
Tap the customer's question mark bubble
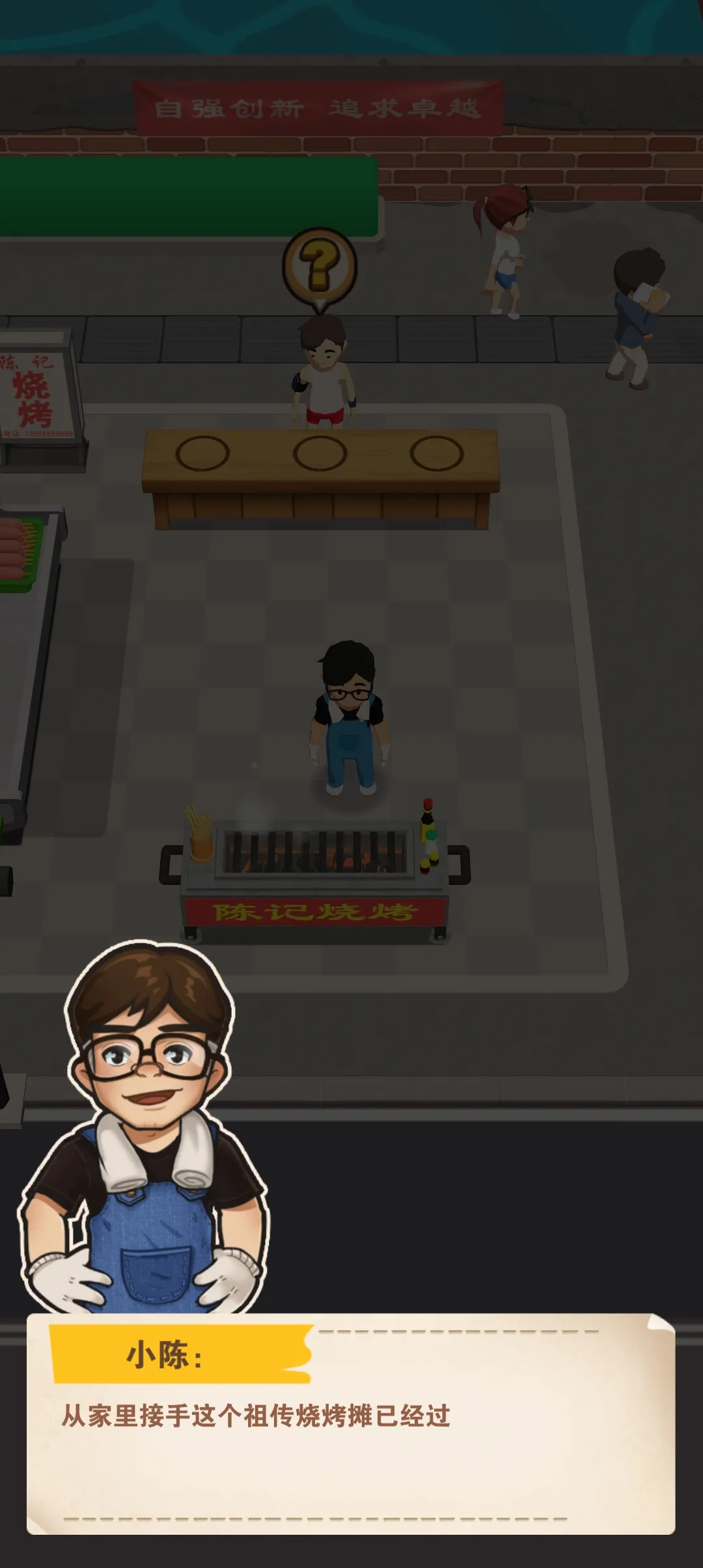320,266
